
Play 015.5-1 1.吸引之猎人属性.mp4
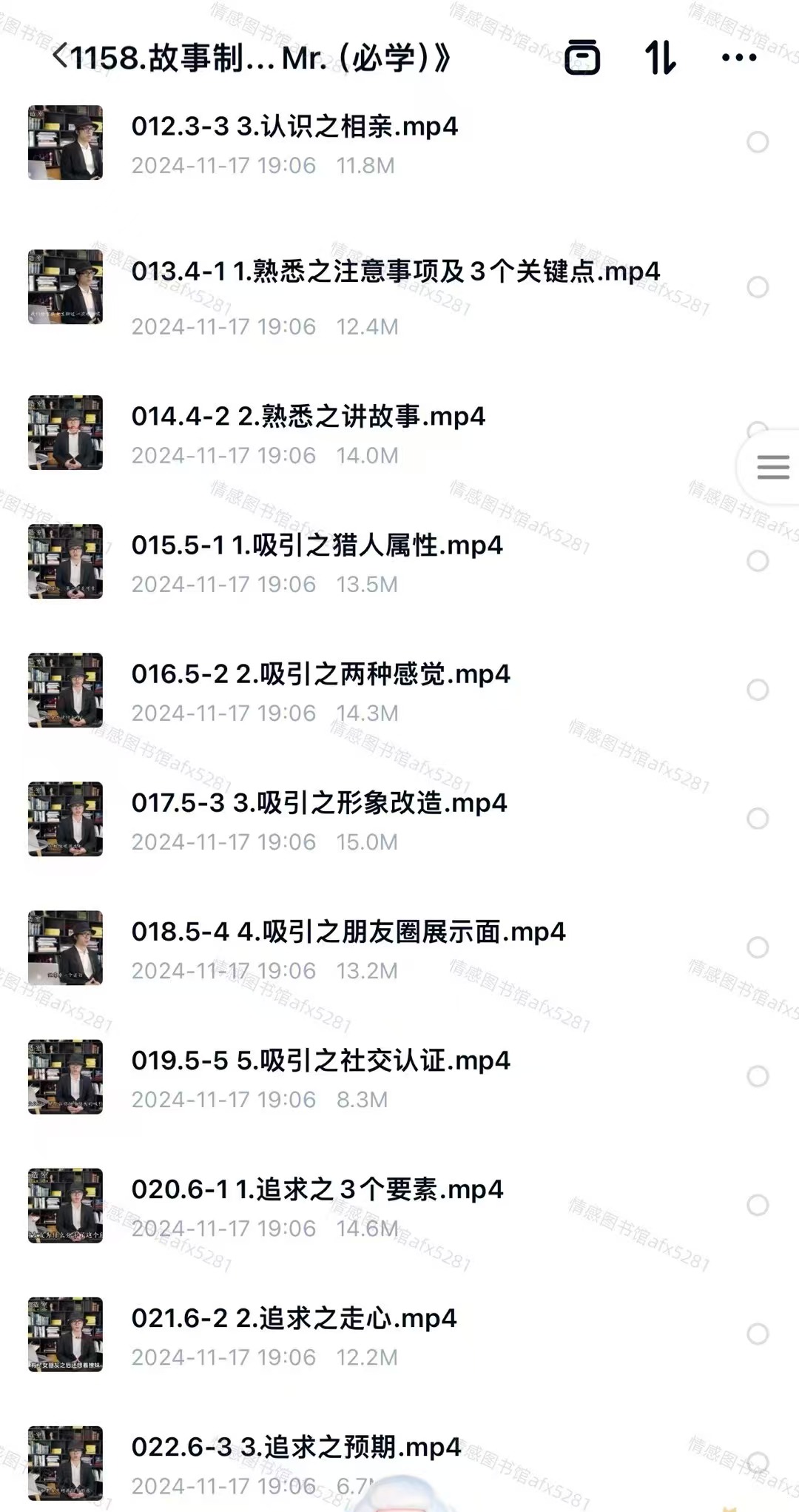tap(317, 545)
